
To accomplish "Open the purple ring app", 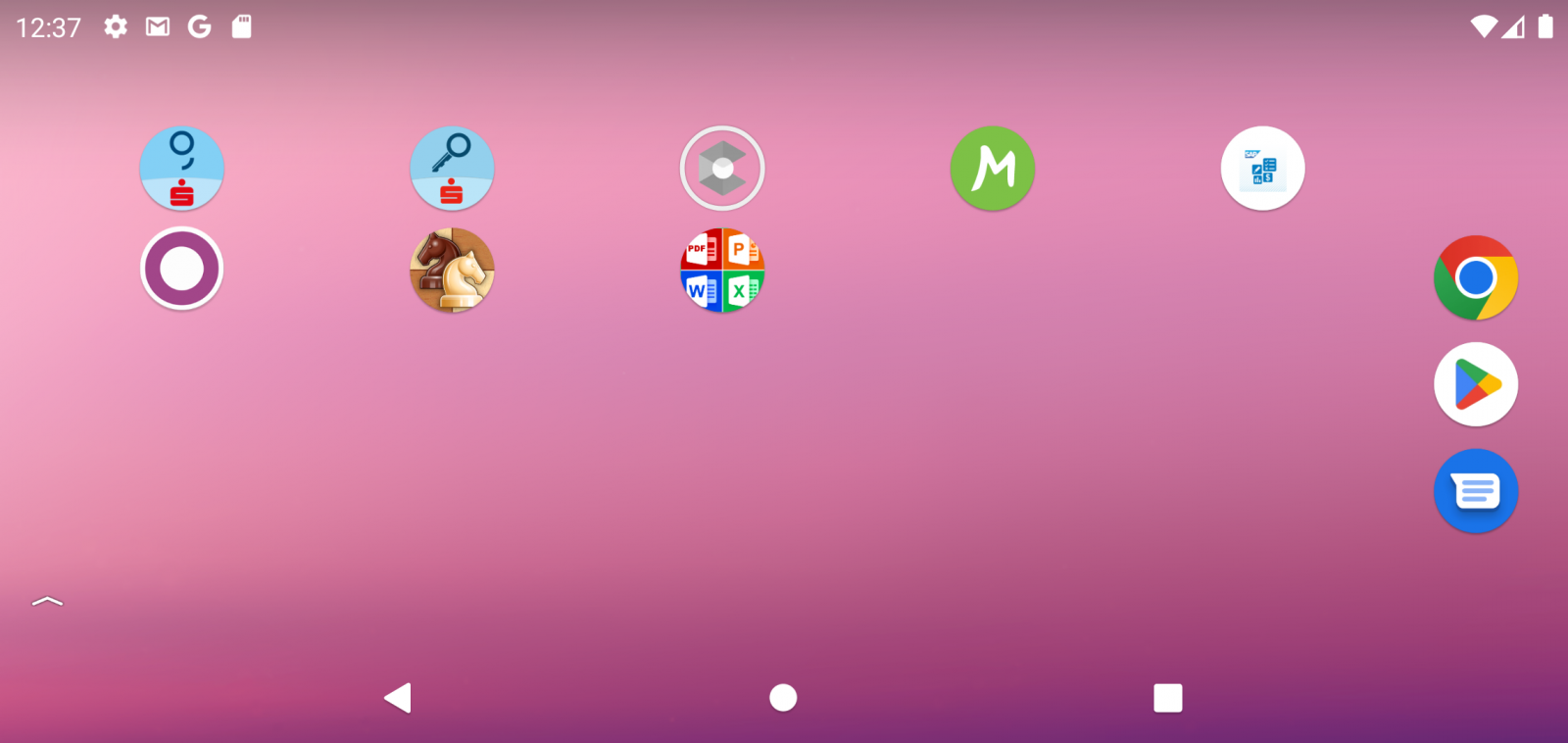I will pos(181,269).
